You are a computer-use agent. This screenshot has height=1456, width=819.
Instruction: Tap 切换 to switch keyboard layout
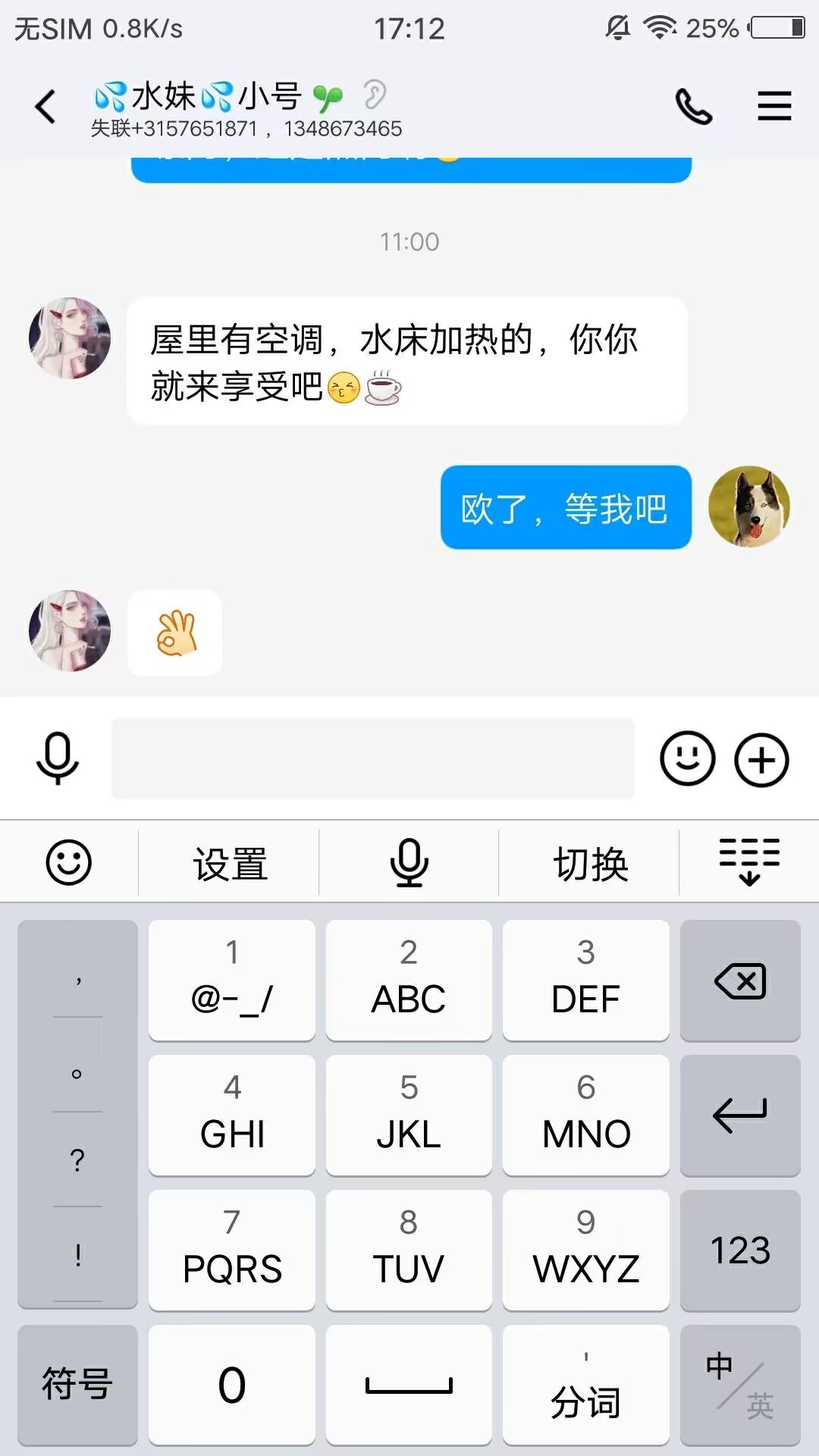(590, 863)
